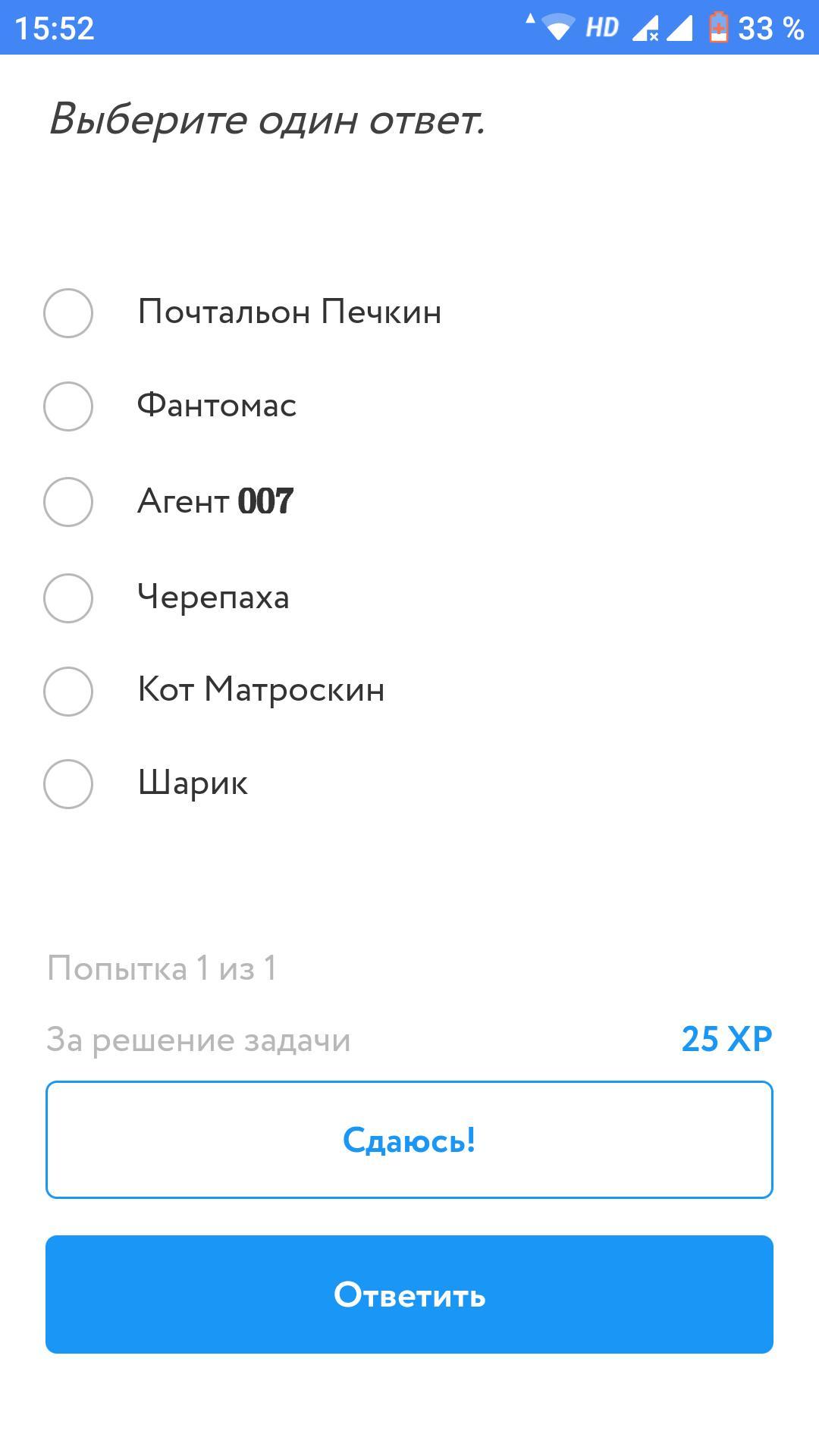Select the Черепаха radio button
The width and height of the screenshot is (819, 1456).
click(x=68, y=598)
